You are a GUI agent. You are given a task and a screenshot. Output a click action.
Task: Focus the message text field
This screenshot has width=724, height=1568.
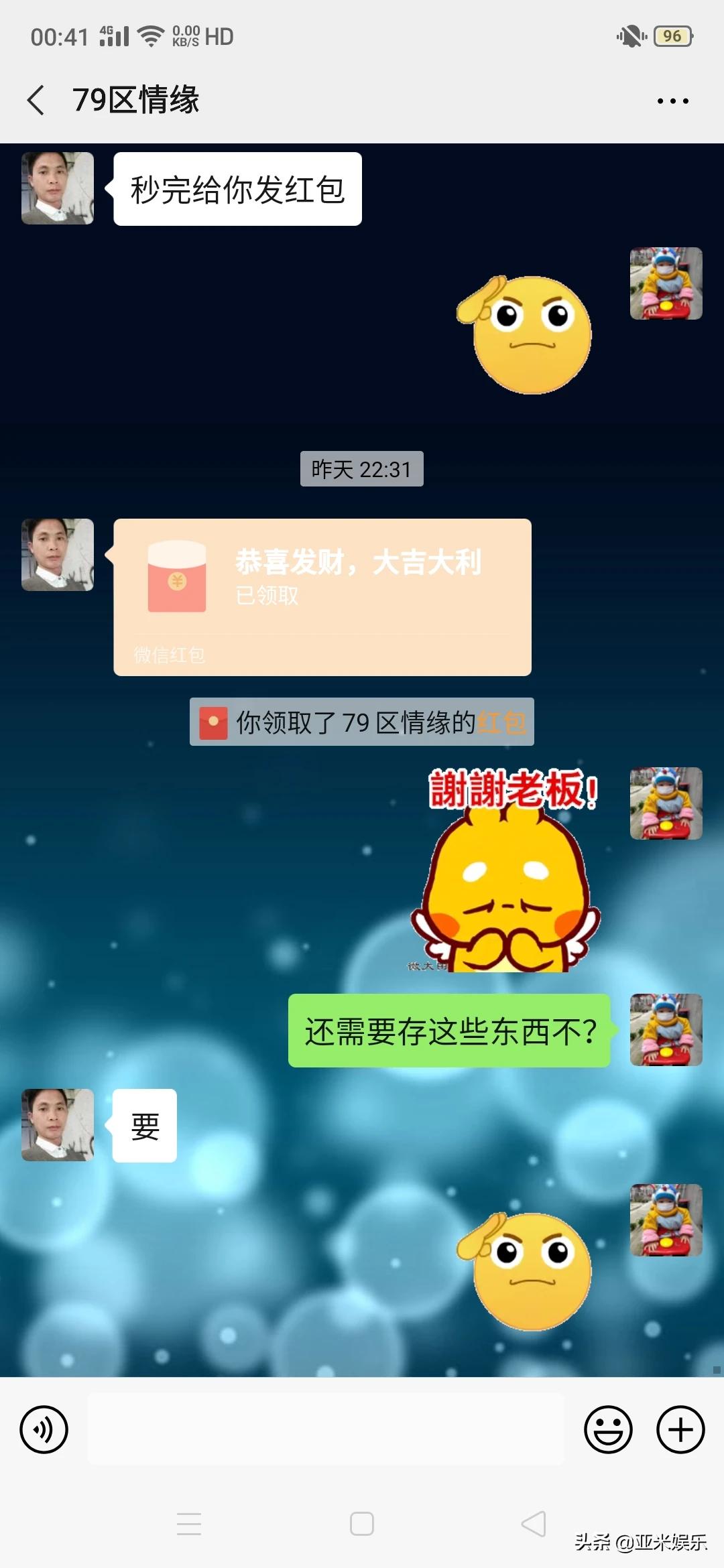[326, 1428]
